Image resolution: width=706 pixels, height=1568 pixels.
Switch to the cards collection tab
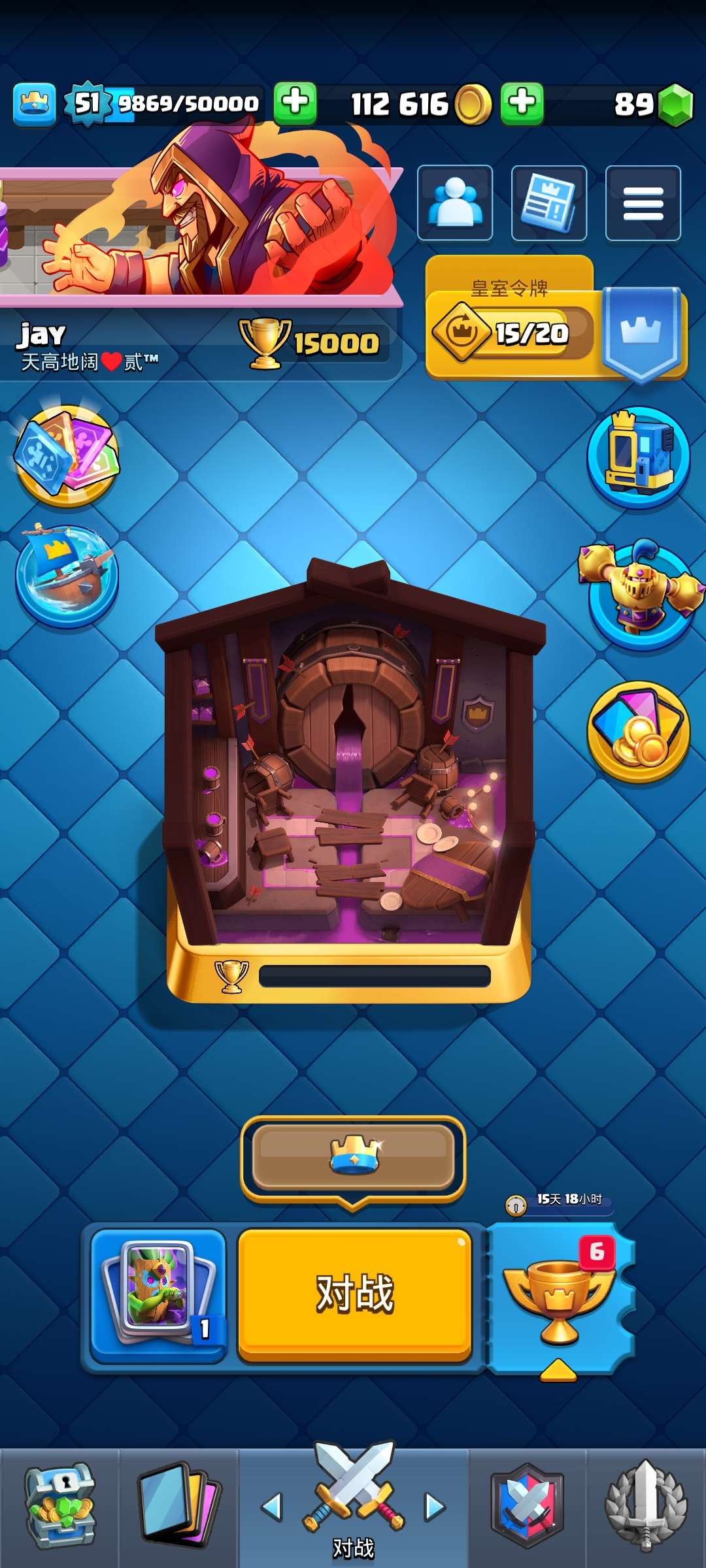point(178,1506)
